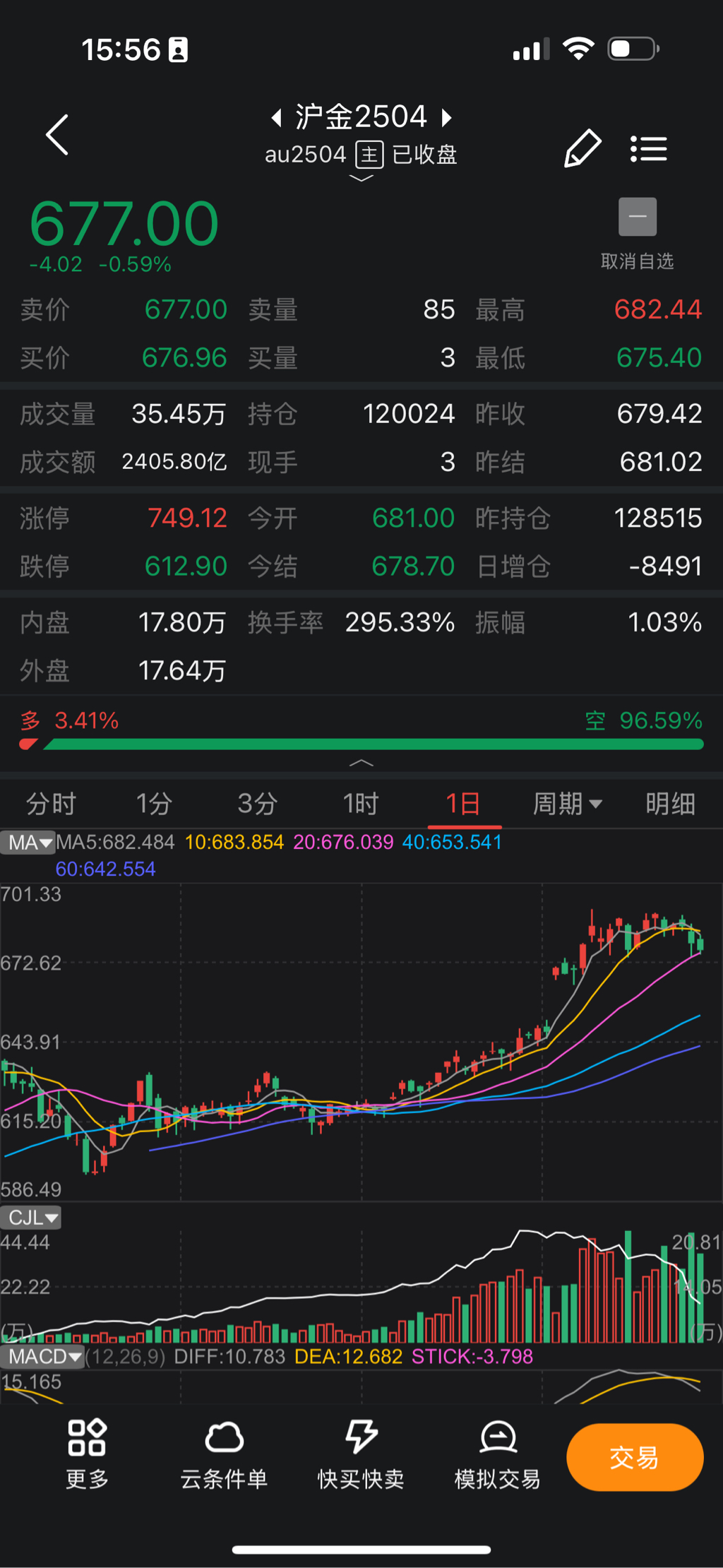Switch to 分时 chart tab
This screenshot has width=723, height=1568.
(x=51, y=804)
